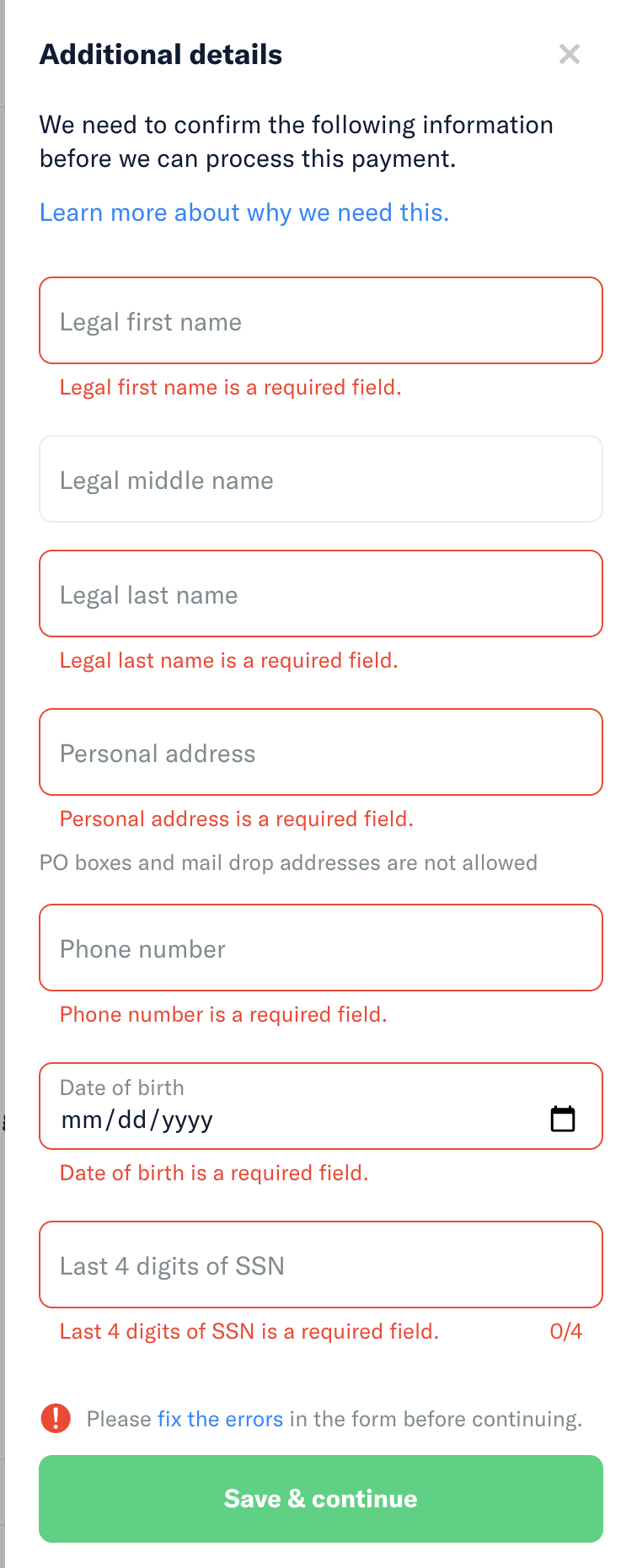The image size is (637, 1568).
Task: Open 'Learn more about why we need this' link
Action: point(244,212)
